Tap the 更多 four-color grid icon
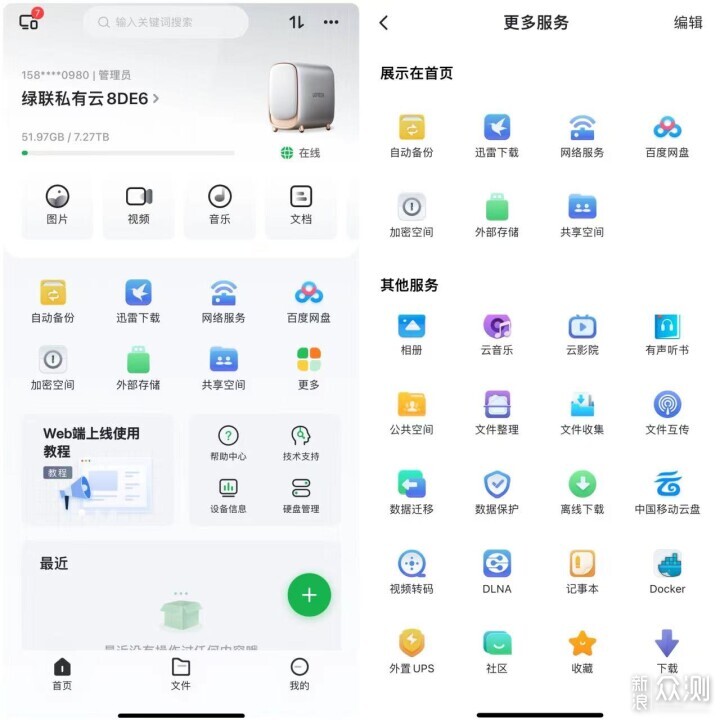 pos(308,366)
